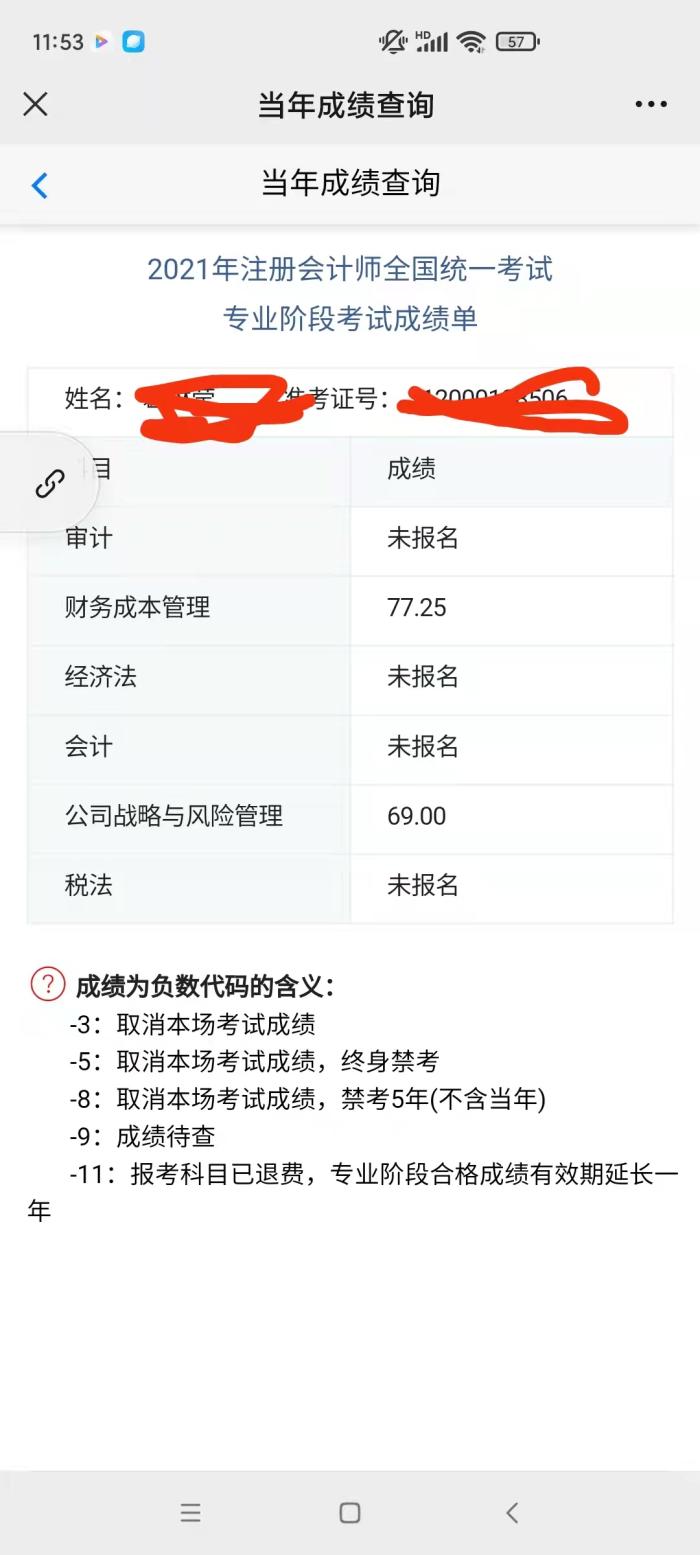
Task: Go back with the blue arrow
Action: (x=39, y=185)
